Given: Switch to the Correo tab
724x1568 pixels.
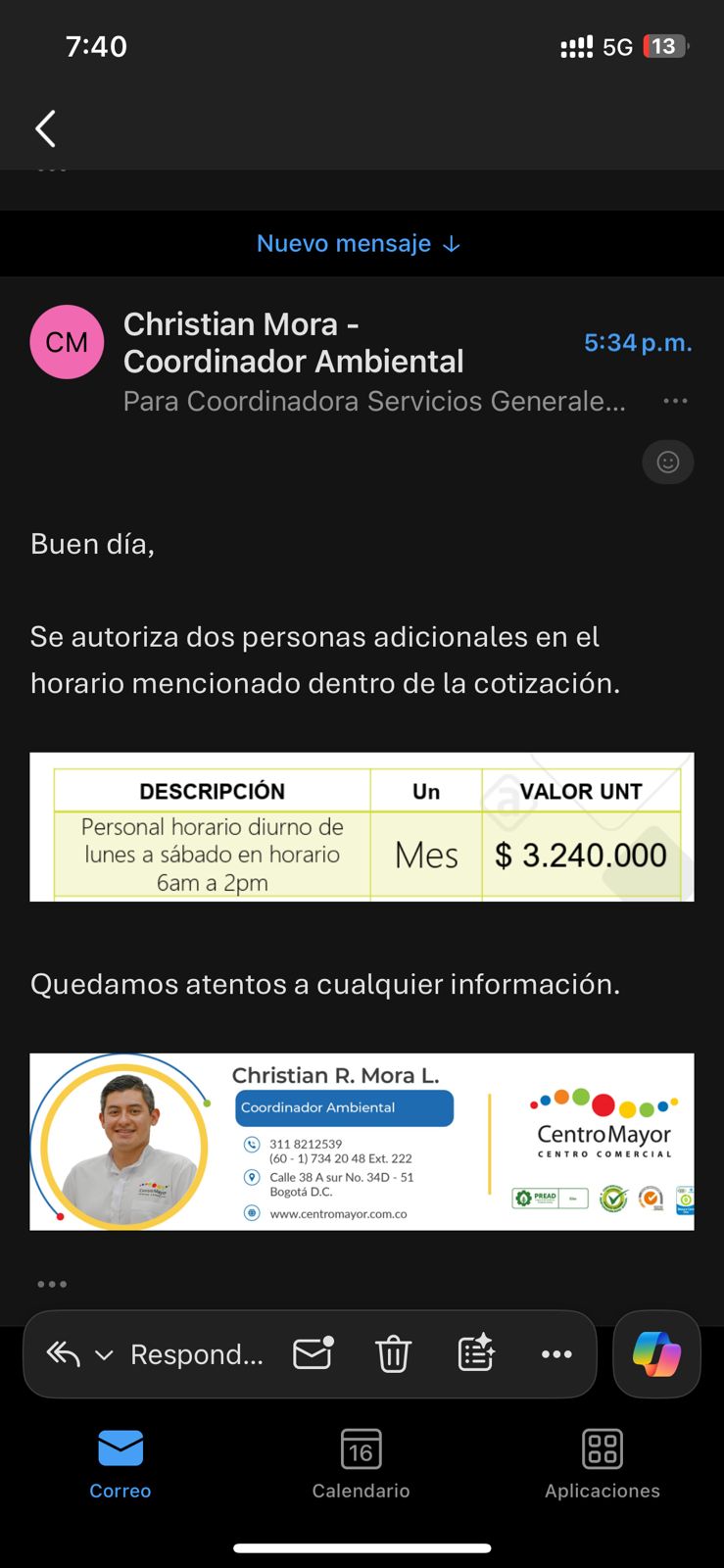Looking at the screenshot, I should pyautogui.click(x=121, y=1463).
